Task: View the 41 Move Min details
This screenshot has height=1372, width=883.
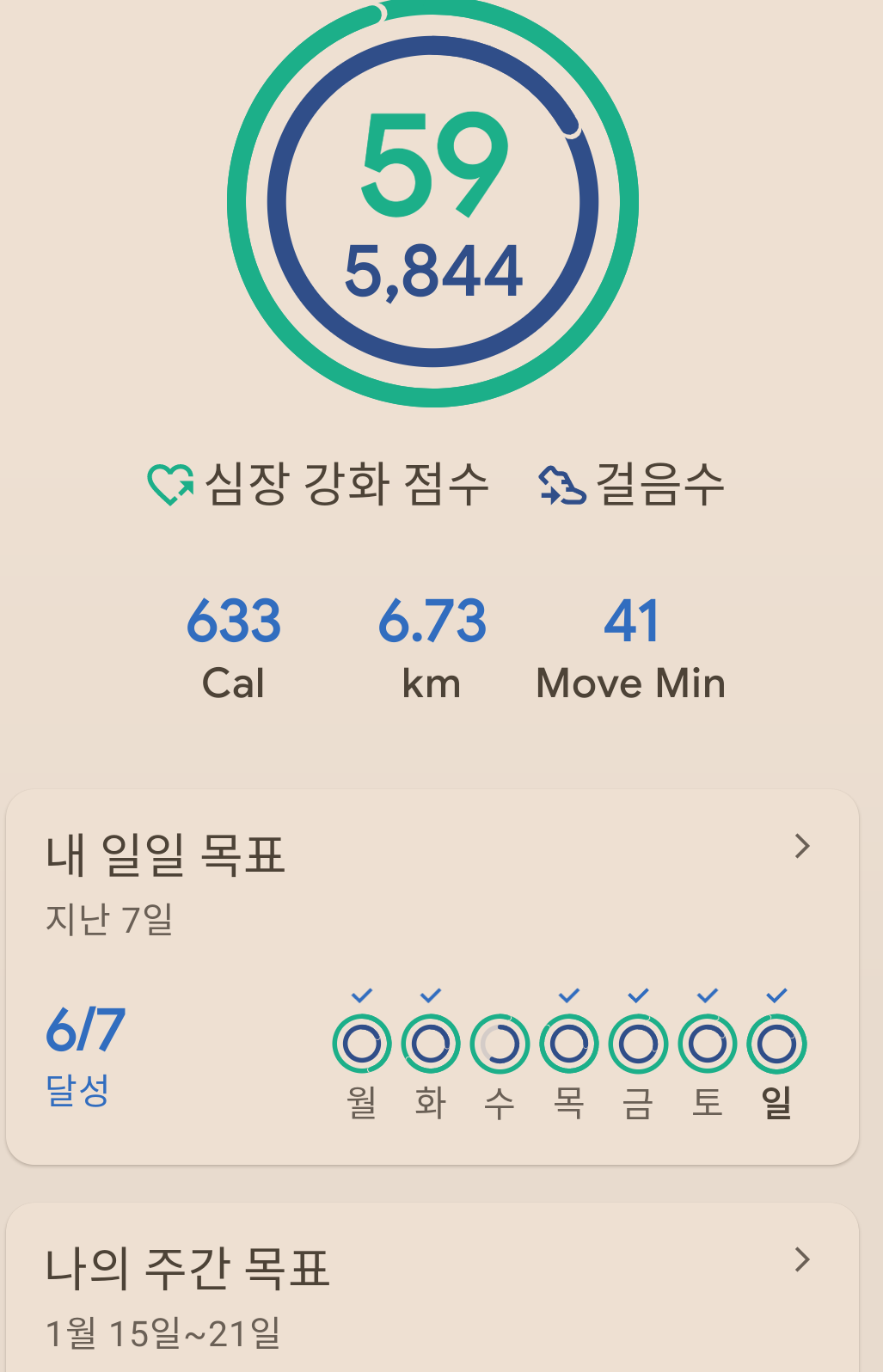Action: (x=630, y=646)
